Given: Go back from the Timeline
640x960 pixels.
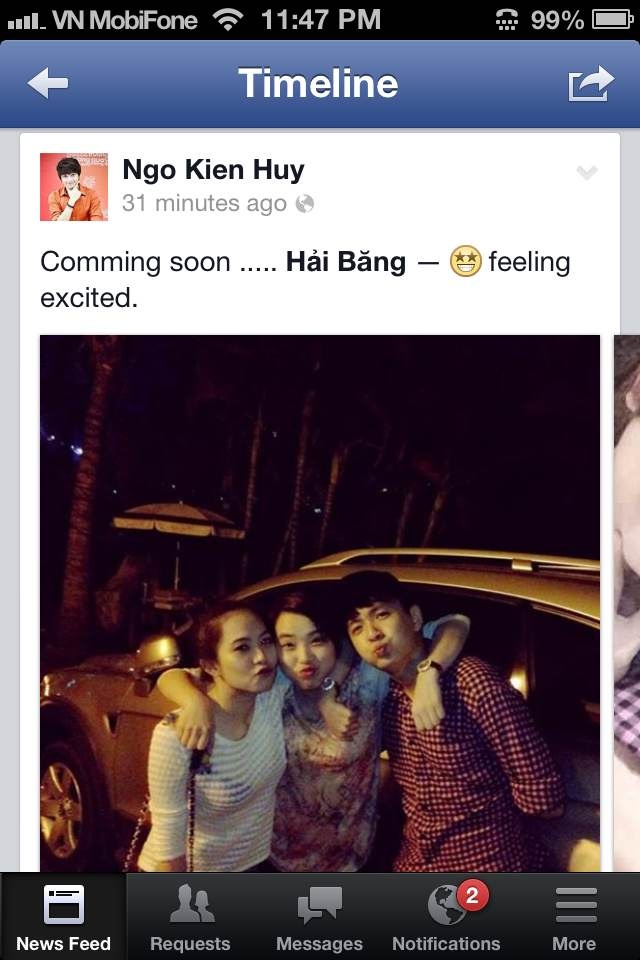Looking at the screenshot, I should click(x=47, y=84).
